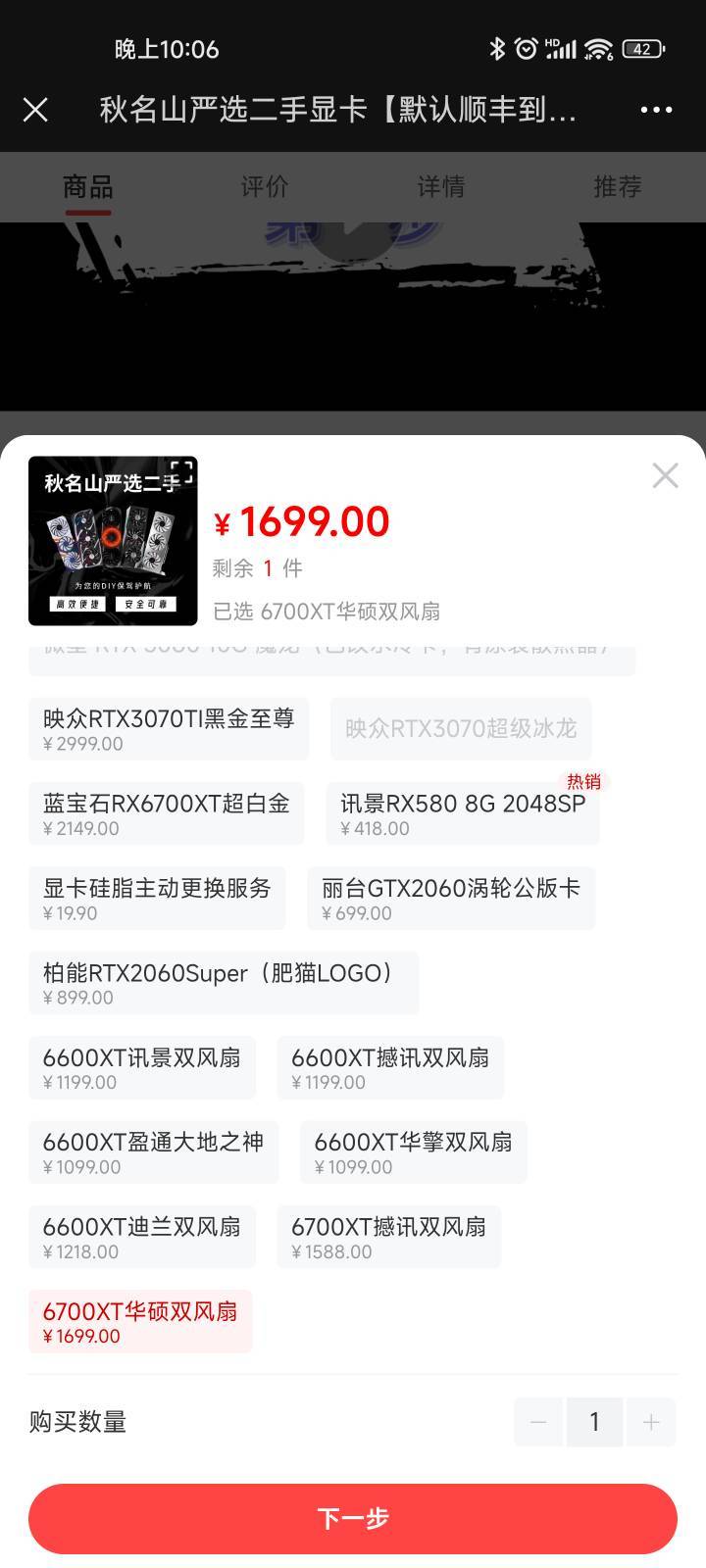
Task: Select 6600XT盈通大地之神
Action: coord(153,1152)
